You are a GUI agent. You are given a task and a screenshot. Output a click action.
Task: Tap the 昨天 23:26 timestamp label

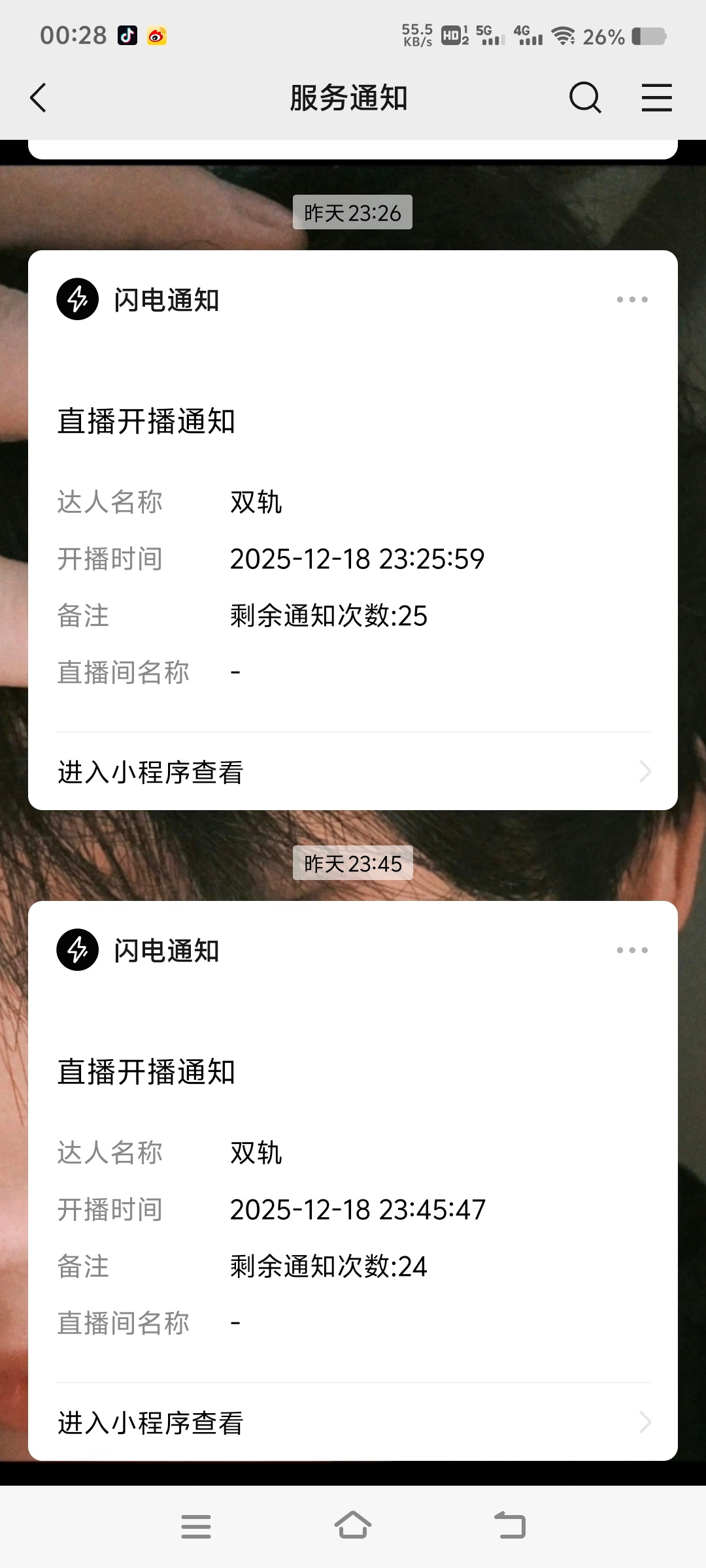tap(353, 212)
